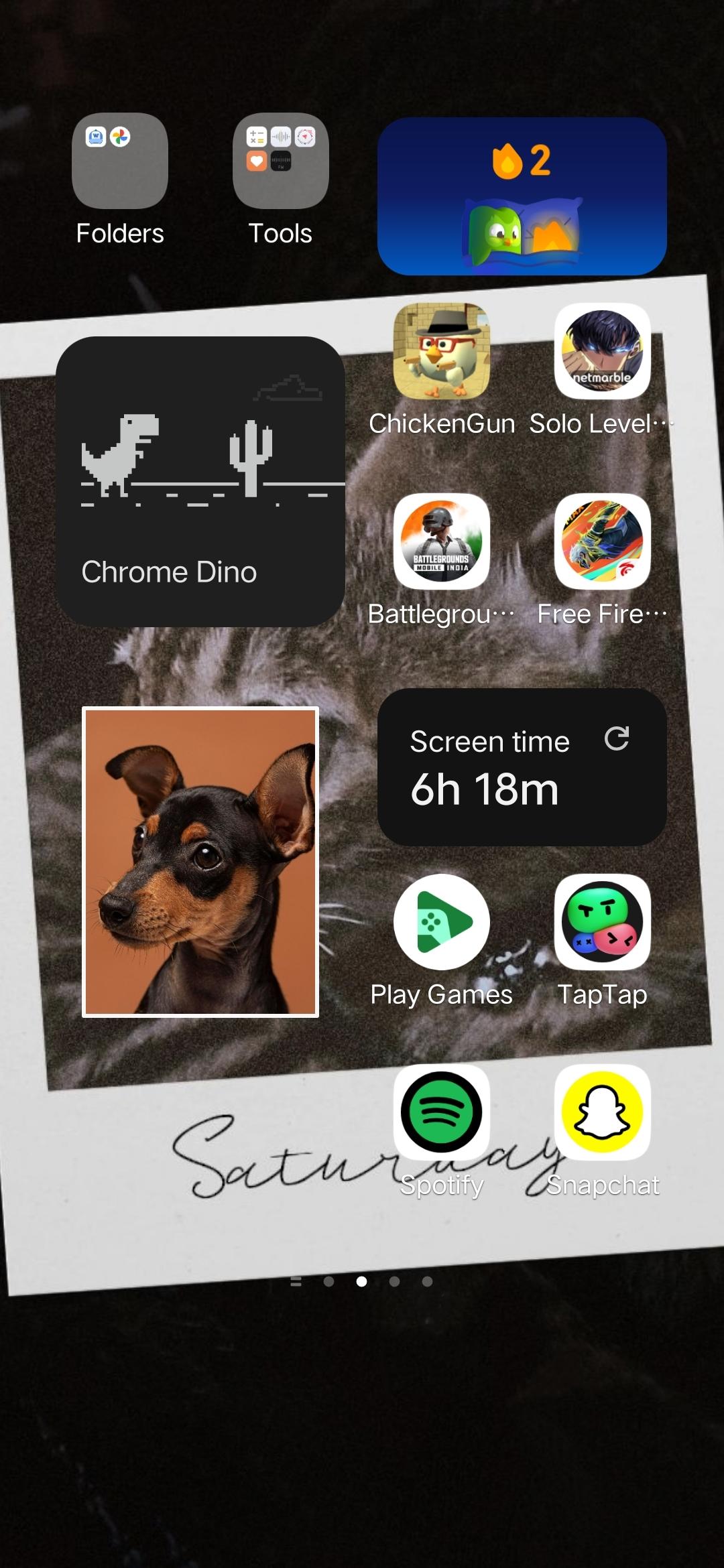The width and height of the screenshot is (724, 1568).
Task: Launch the Chrome Dino widget game
Action: tap(200, 481)
